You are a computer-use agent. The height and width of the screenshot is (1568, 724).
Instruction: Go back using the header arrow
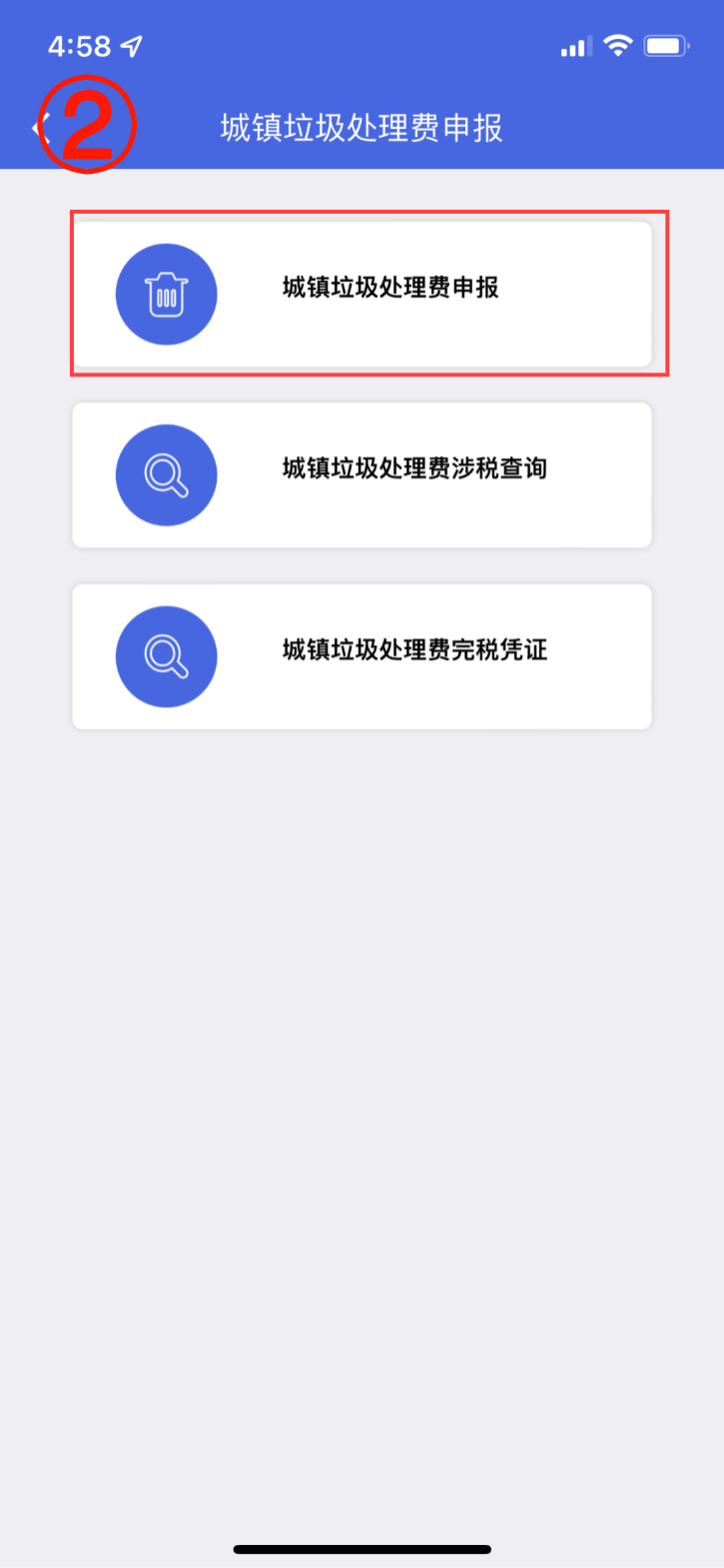(40, 128)
